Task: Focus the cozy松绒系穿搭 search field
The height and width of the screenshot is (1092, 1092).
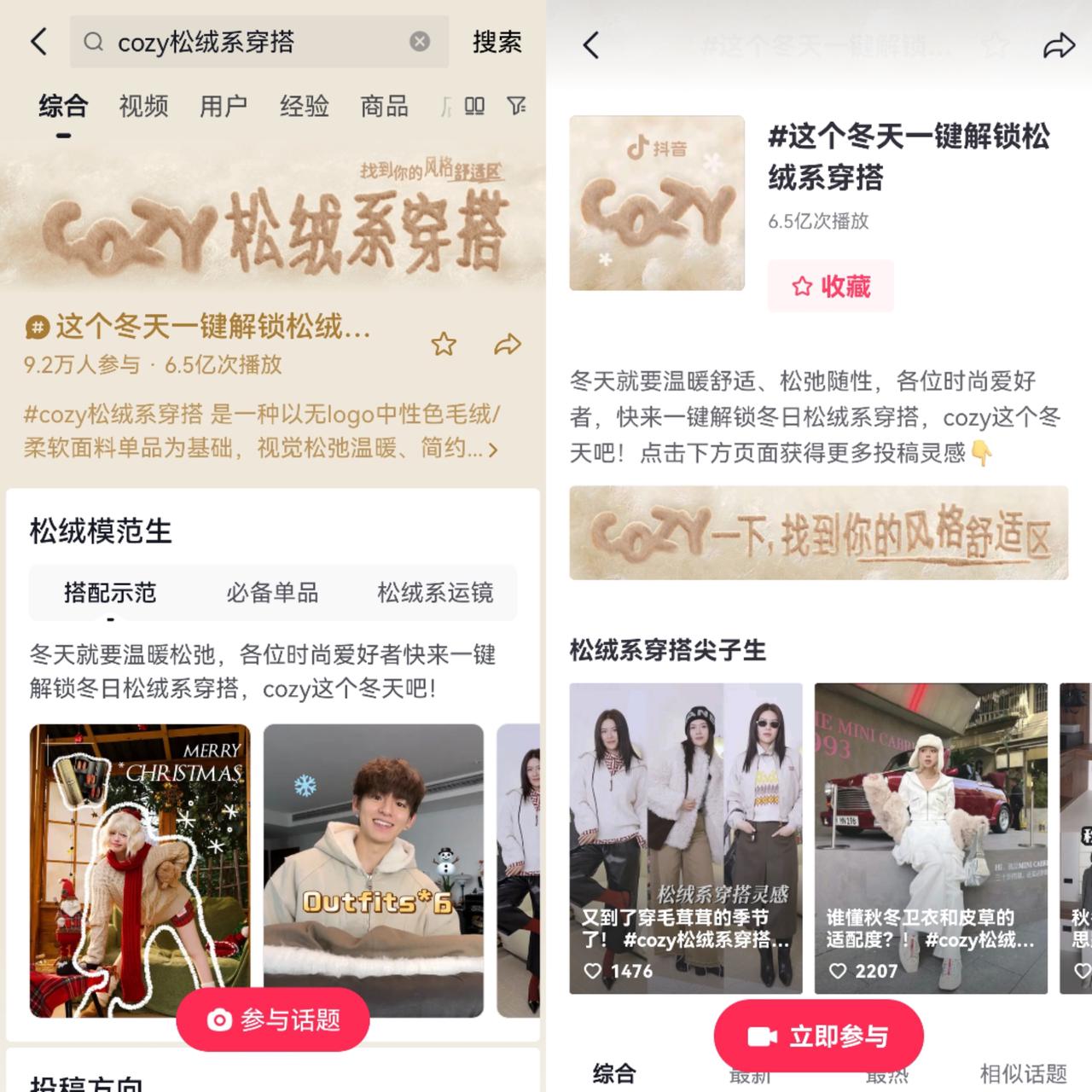Action: [x=256, y=42]
